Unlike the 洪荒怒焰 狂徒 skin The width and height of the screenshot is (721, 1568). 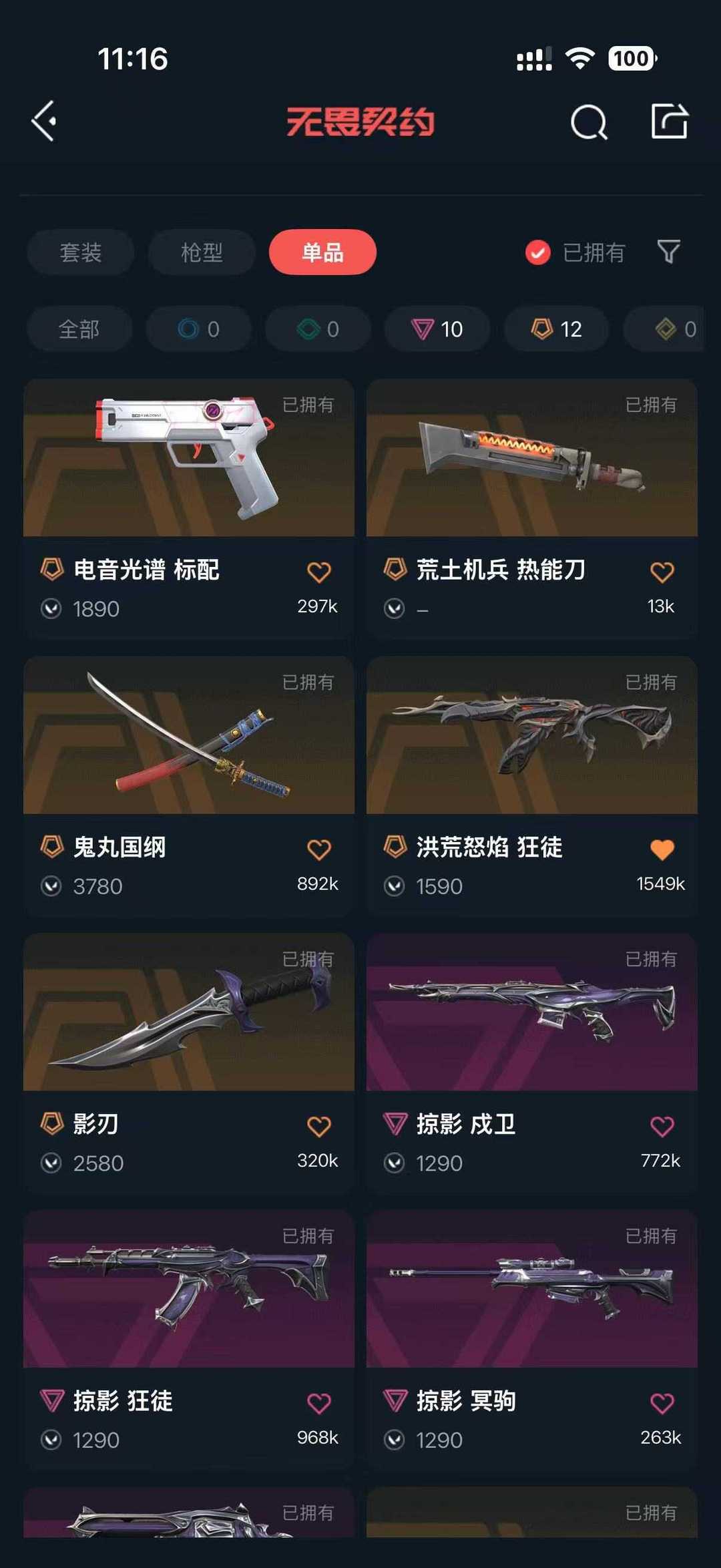point(662,849)
